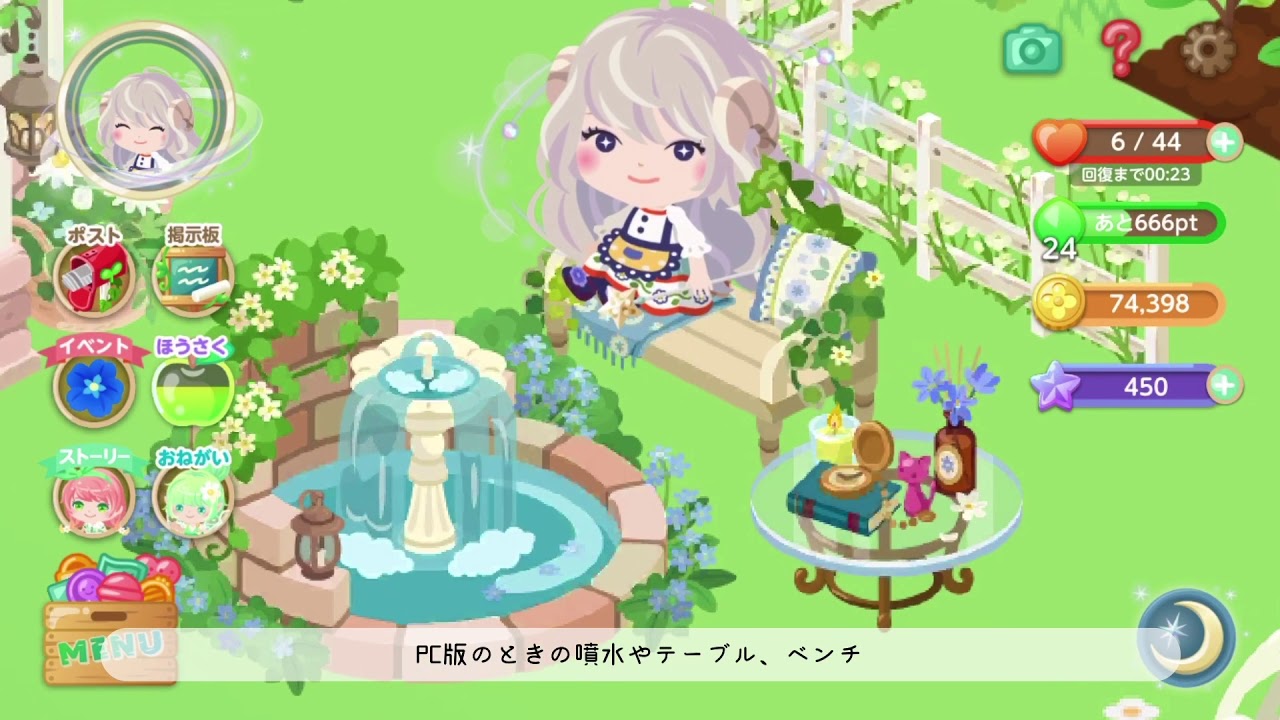Open the ポスト mailbox
Image resolution: width=1280 pixels, height=720 pixels.
point(94,275)
